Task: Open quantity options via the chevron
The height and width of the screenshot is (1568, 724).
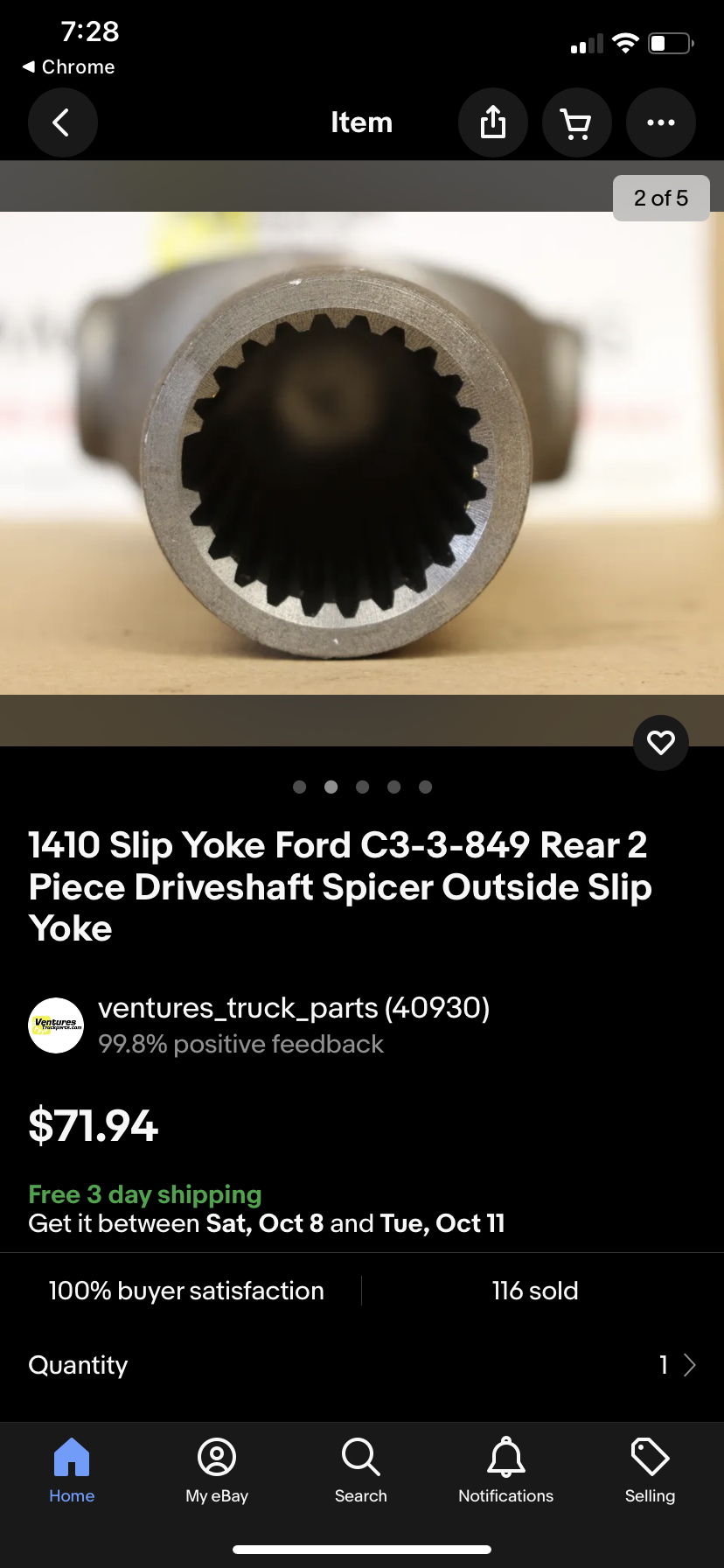Action: pyautogui.click(x=690, y=1365)
